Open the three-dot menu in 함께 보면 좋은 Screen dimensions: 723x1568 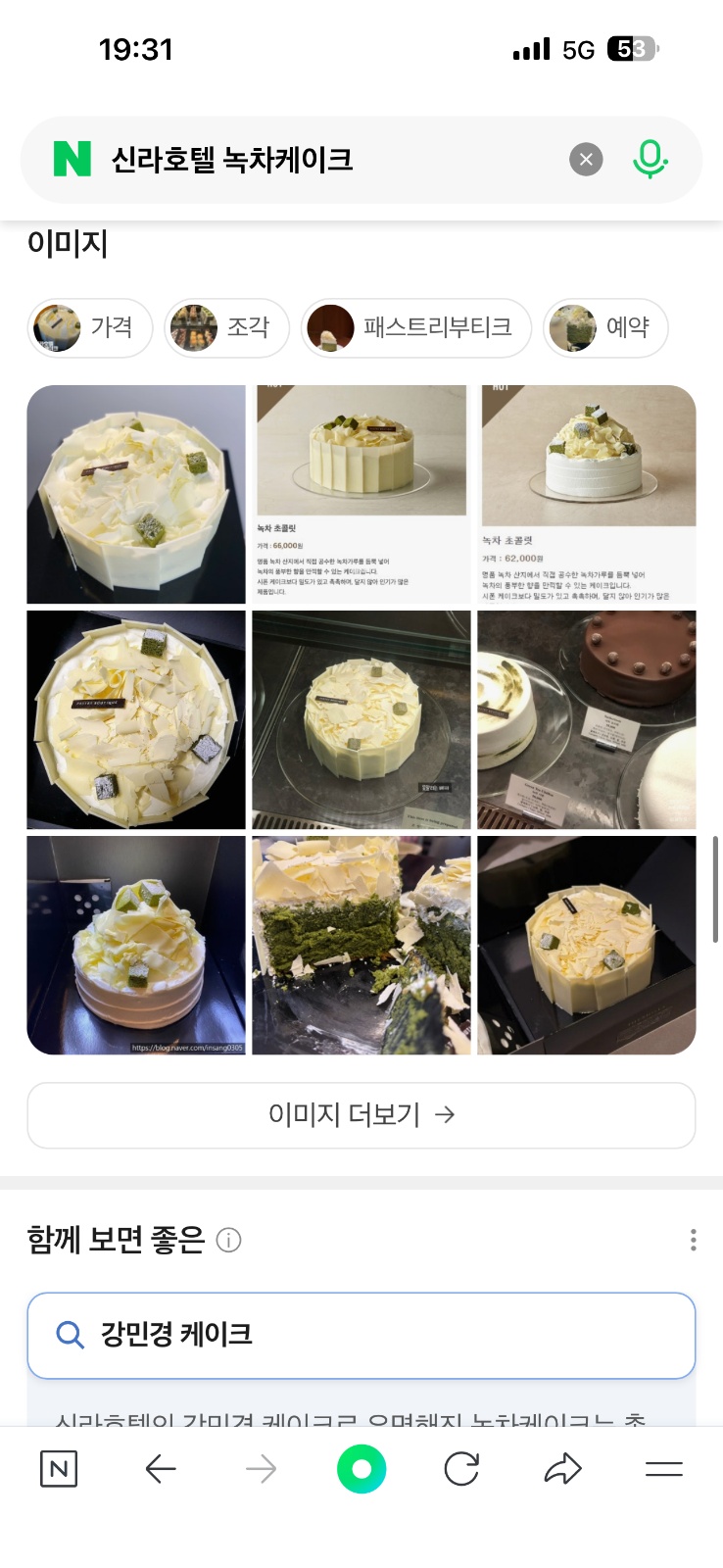coord(694,1239)
